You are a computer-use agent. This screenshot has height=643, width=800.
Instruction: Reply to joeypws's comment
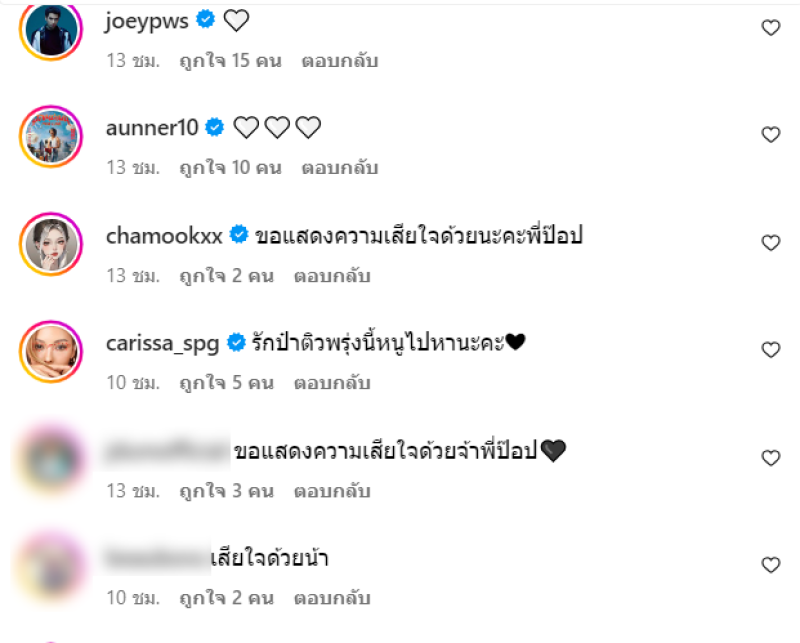coord(340,60)
